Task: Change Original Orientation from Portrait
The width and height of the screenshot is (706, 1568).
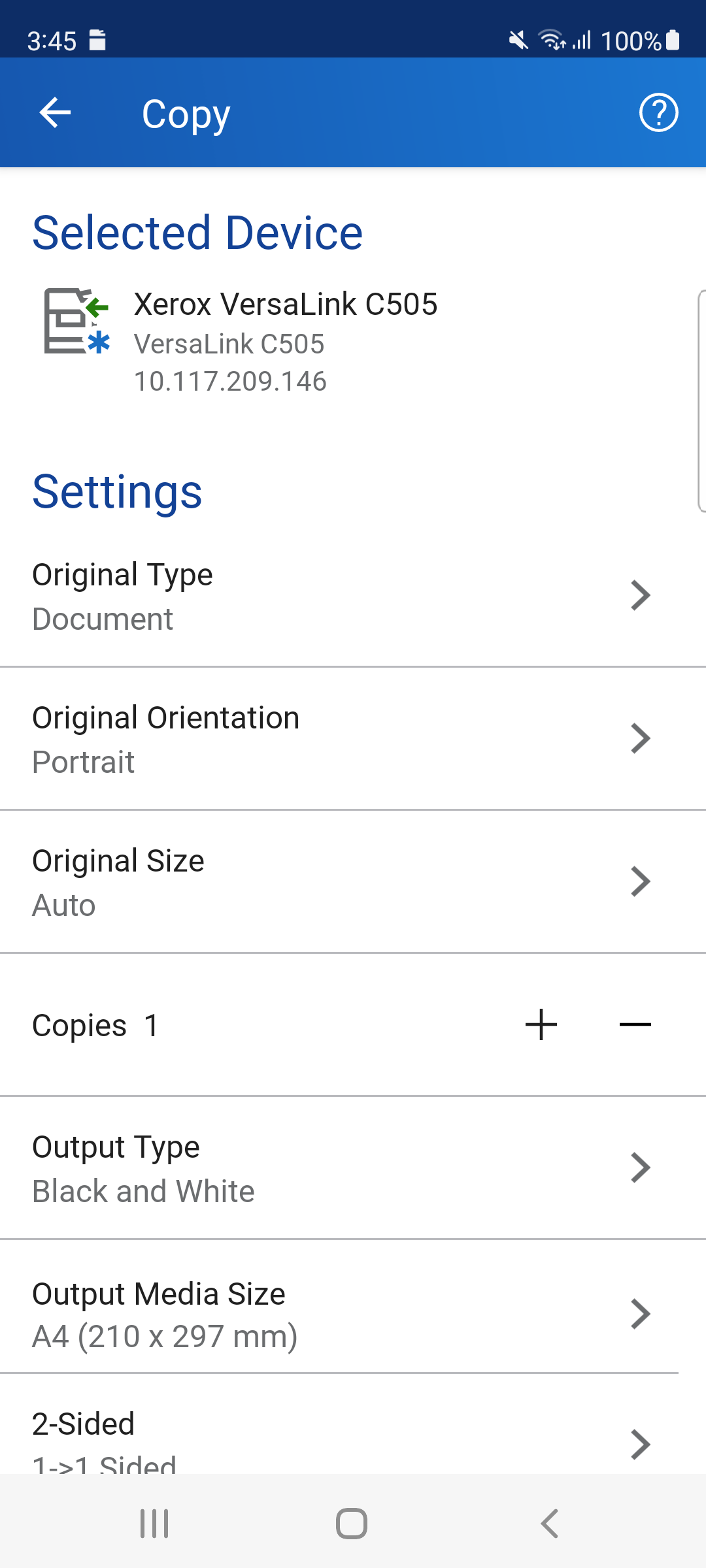Action: click(x=353, y=739)
